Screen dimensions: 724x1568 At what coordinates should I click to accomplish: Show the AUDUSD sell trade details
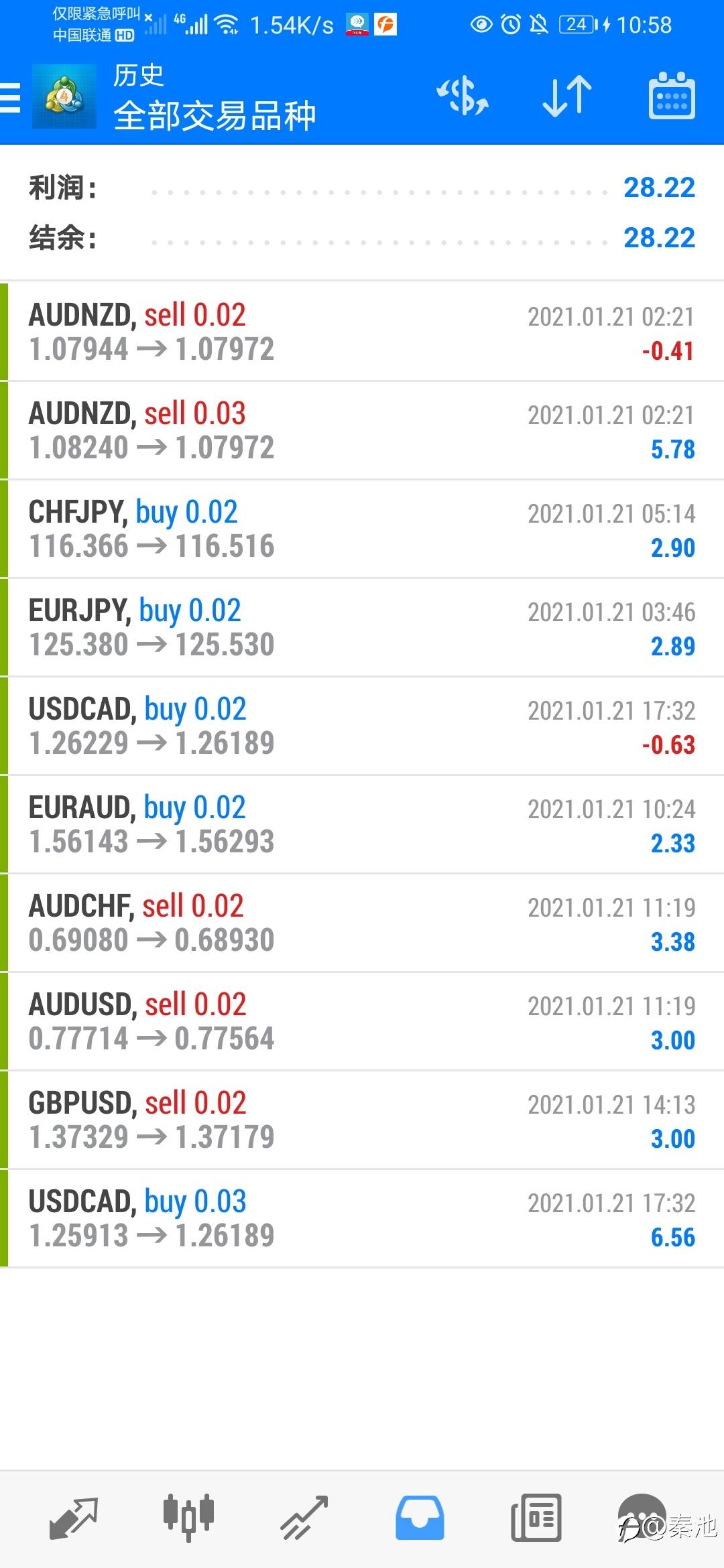[x=362, y=1021]
